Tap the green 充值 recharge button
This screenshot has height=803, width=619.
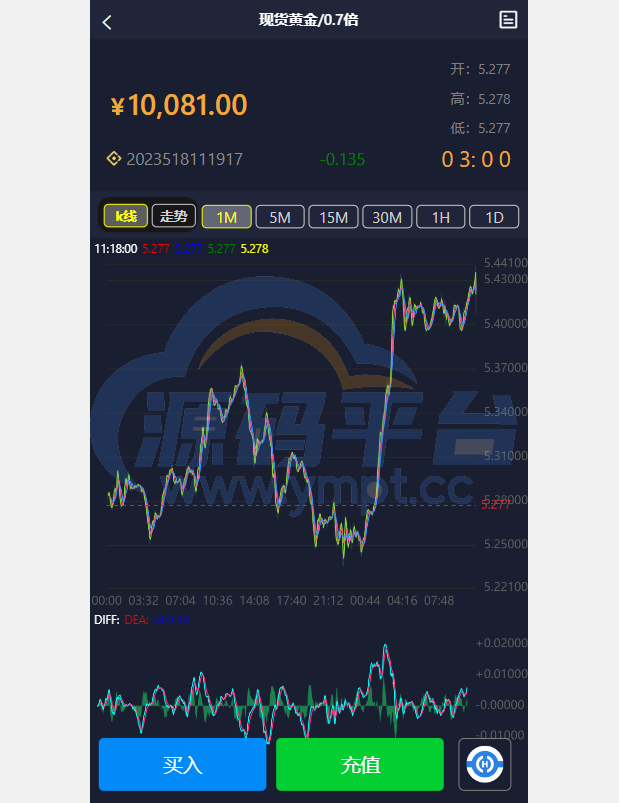(360, 765)
